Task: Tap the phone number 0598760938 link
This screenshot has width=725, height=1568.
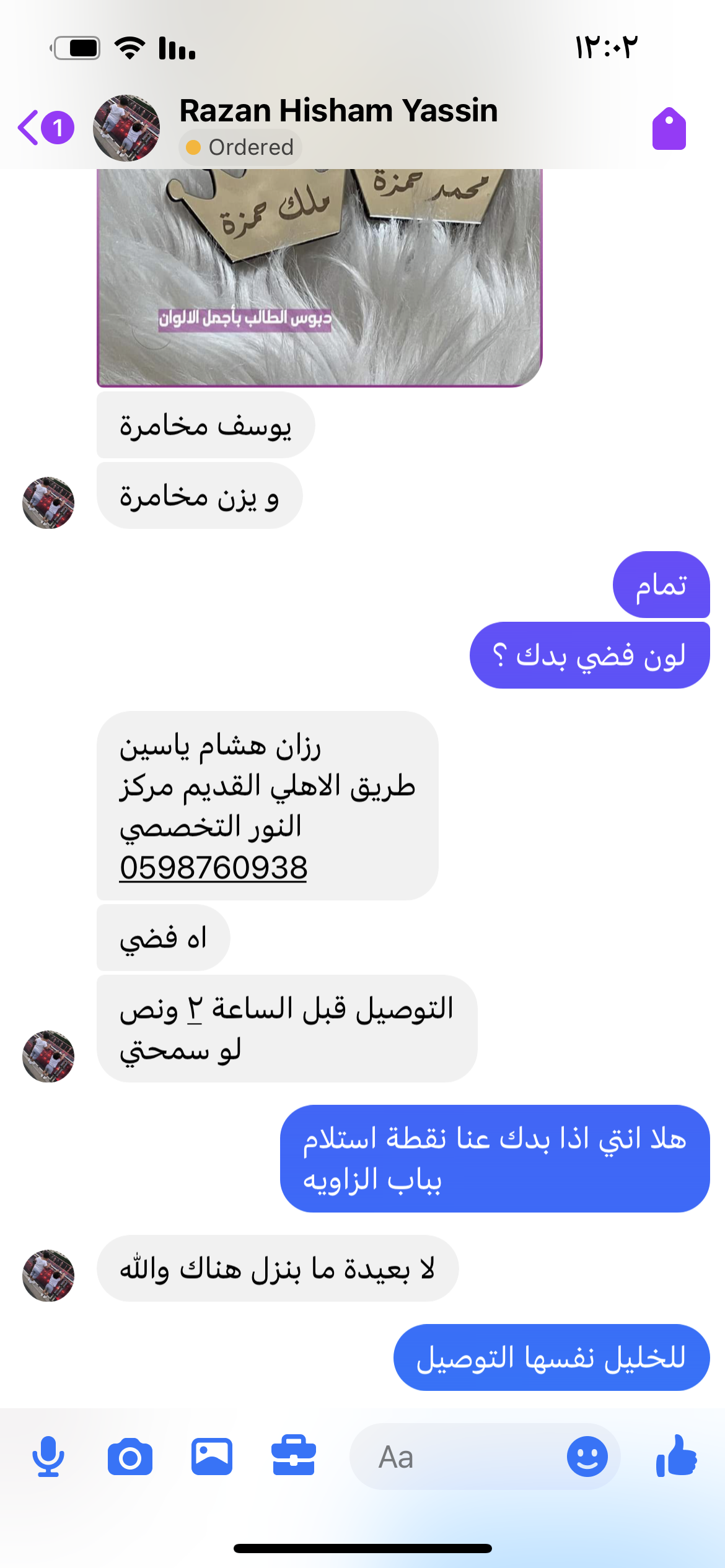Action: [213, 868]
